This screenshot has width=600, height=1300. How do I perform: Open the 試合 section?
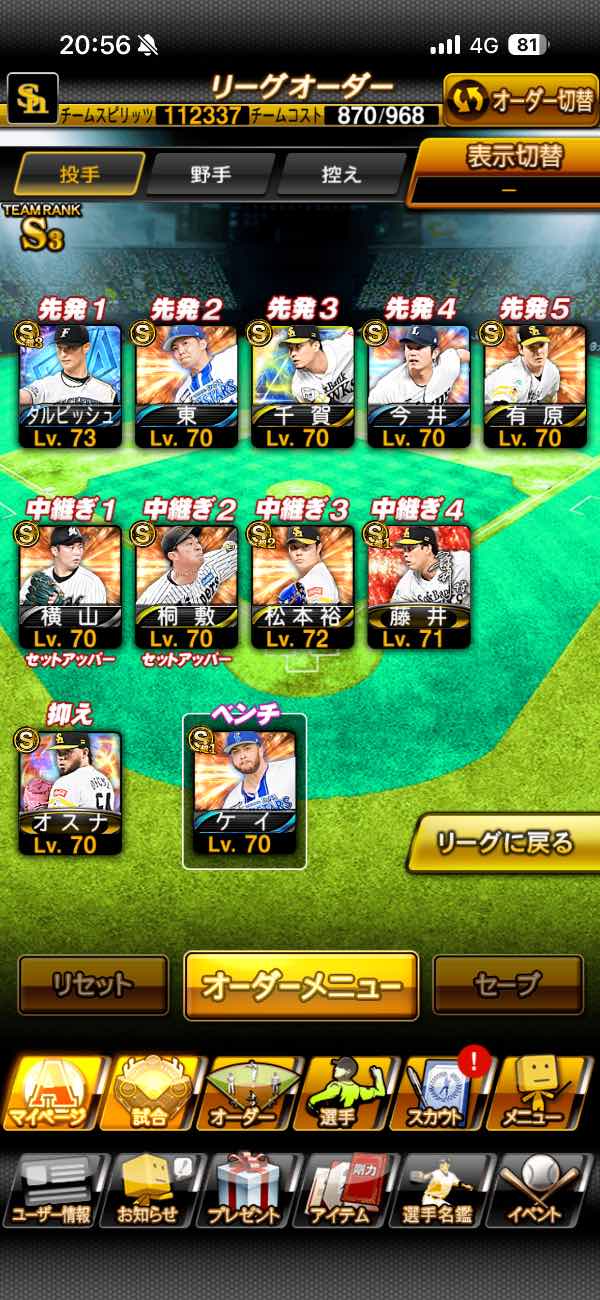pos(150,1091)
